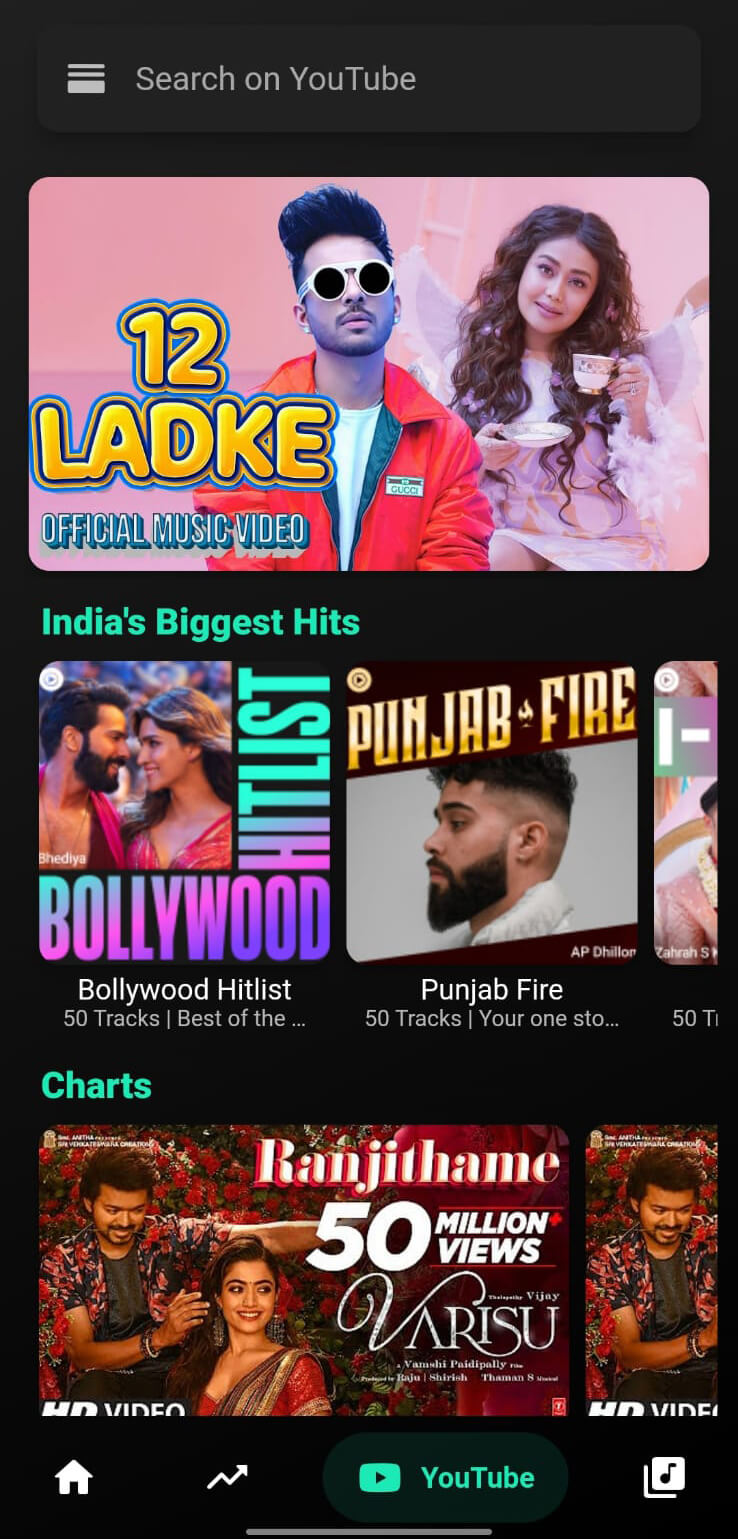Open the hamburger drawer menu

pyautogui.click(x=86, y=79)
